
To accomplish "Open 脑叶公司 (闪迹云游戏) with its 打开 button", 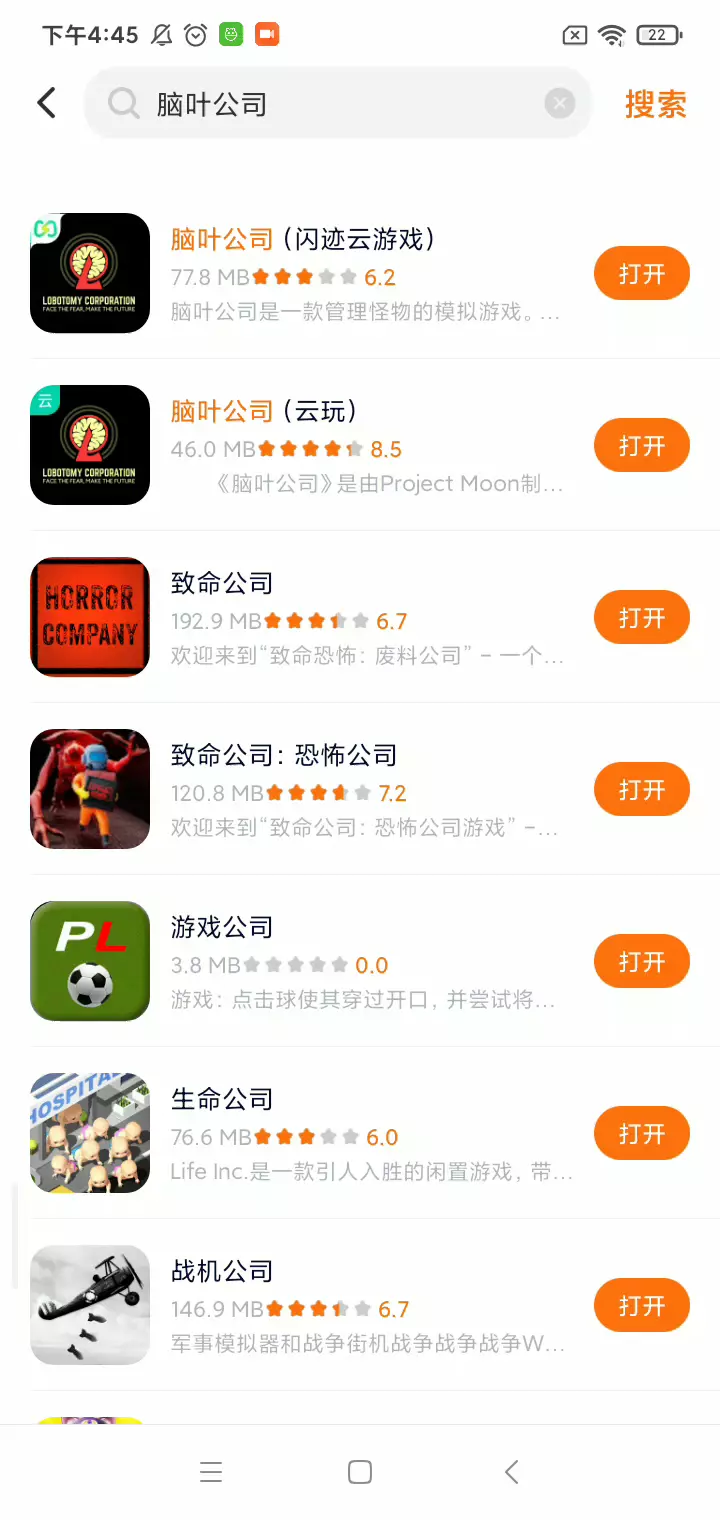I will (x=641, y=274).
